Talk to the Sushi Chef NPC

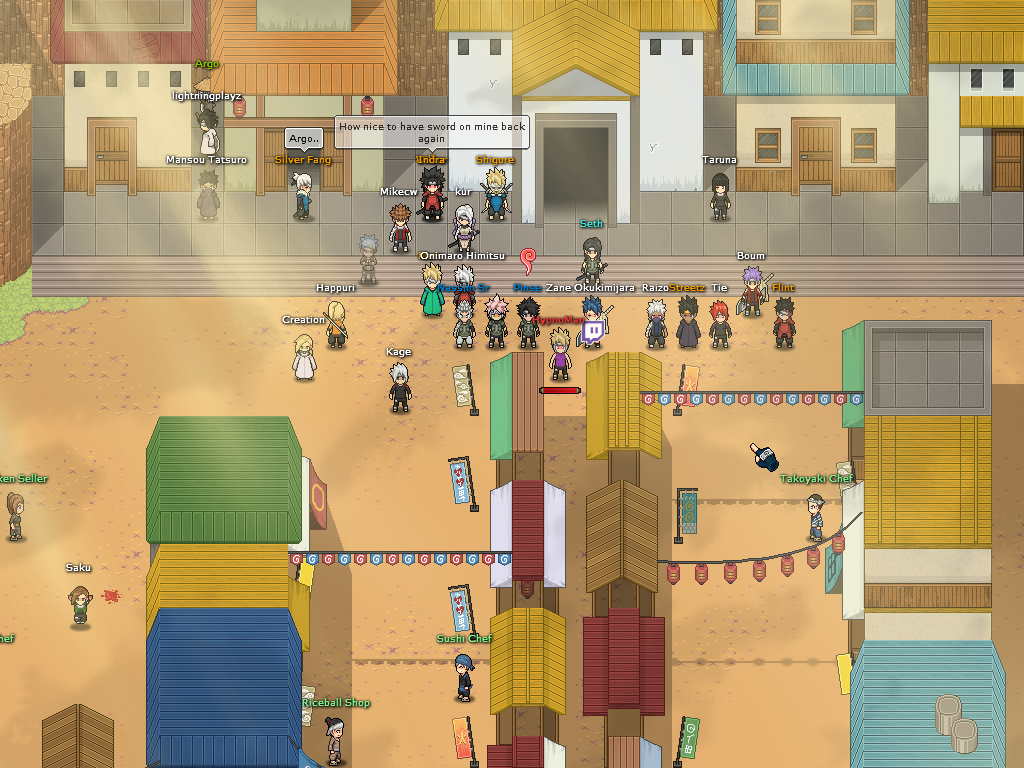[x=464, y=677]
